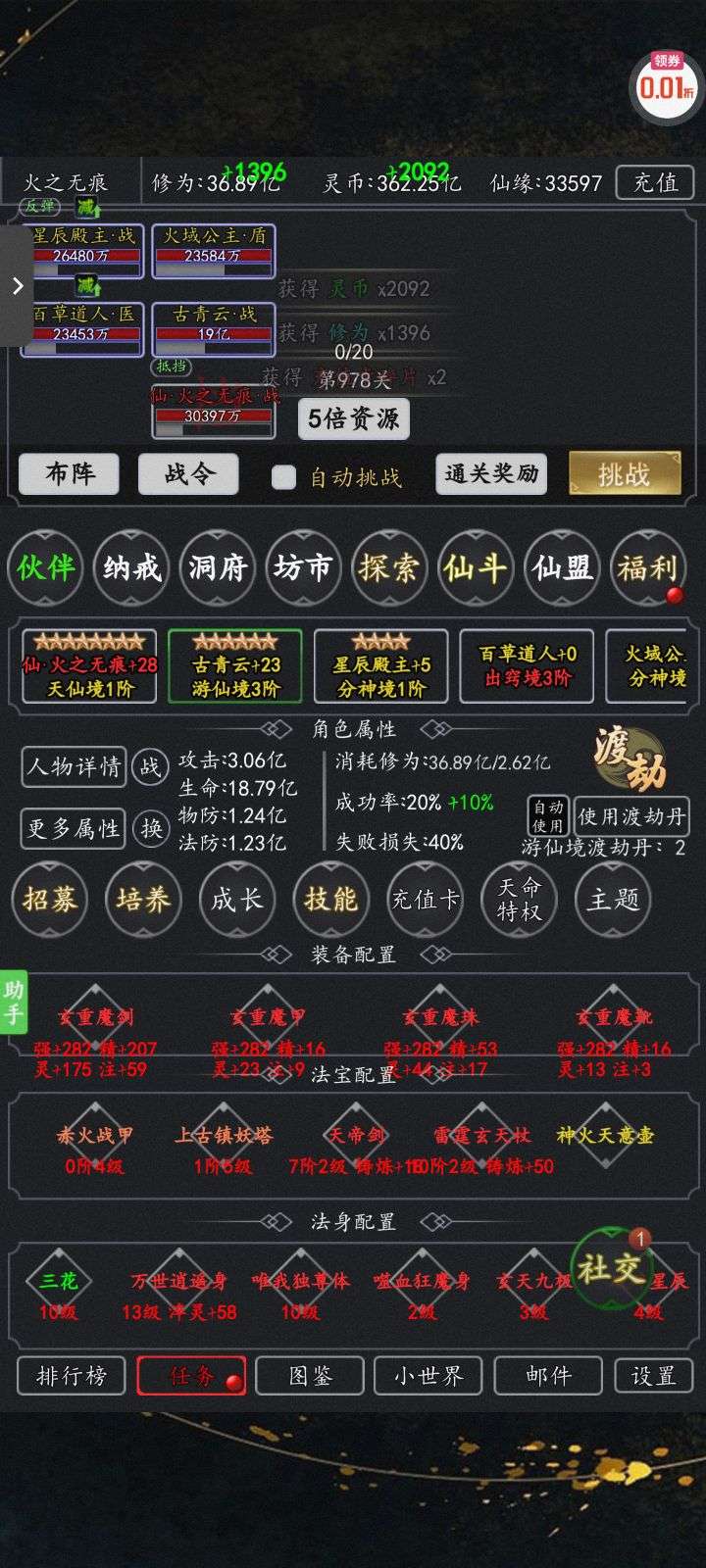Open the 任务 quests button
Image resolution: width=706 pixels, height=1568 pixels.
click(191, 1376)
